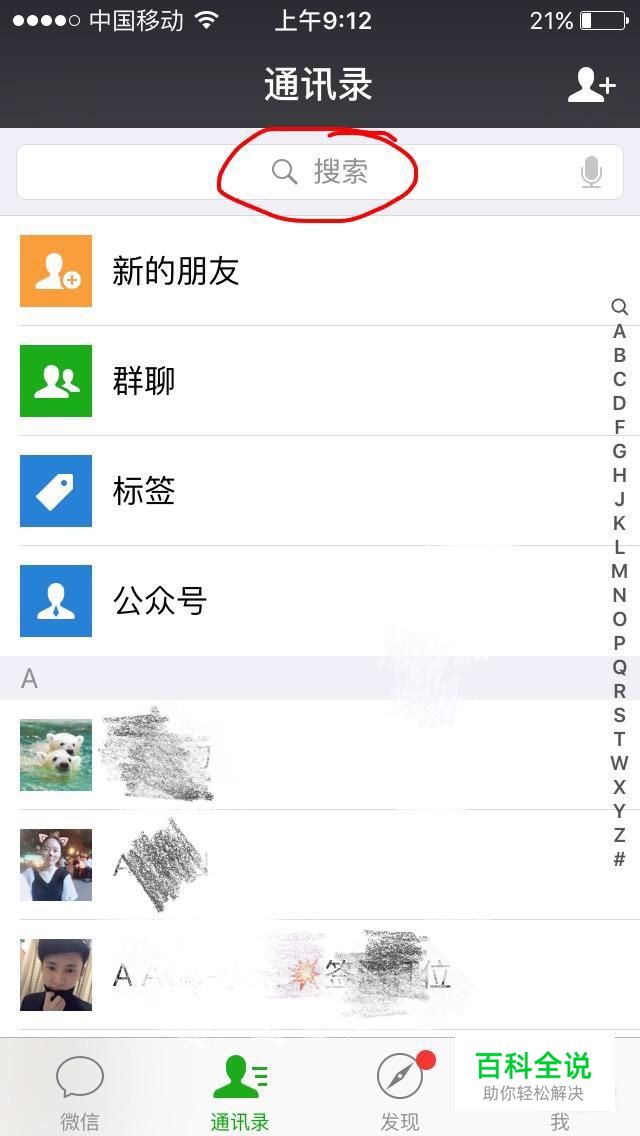Image resolution: width=640 pixels, height=1136 pixels.
Task: Open 群聊 group chats
Action: 320,381
